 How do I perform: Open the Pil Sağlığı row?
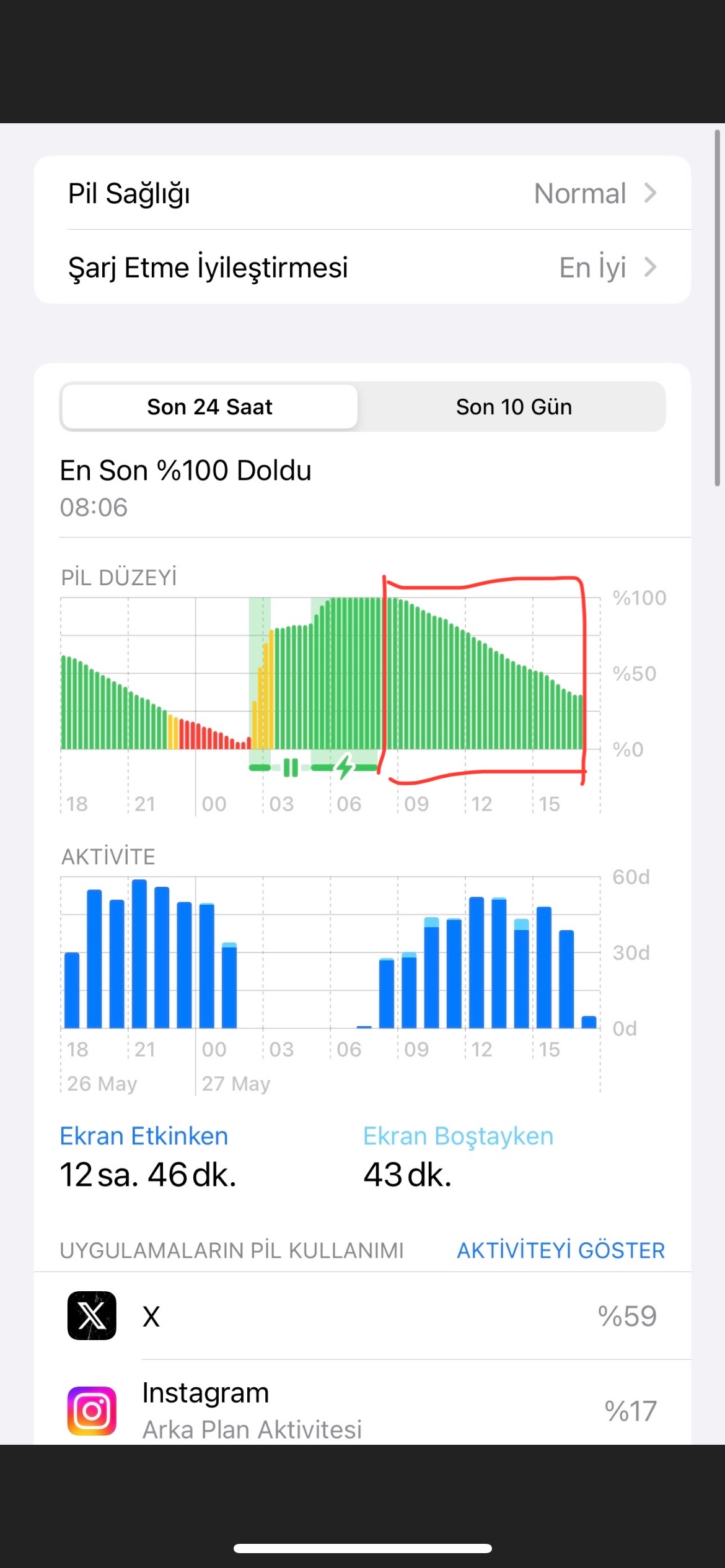[x=362, y=193]
